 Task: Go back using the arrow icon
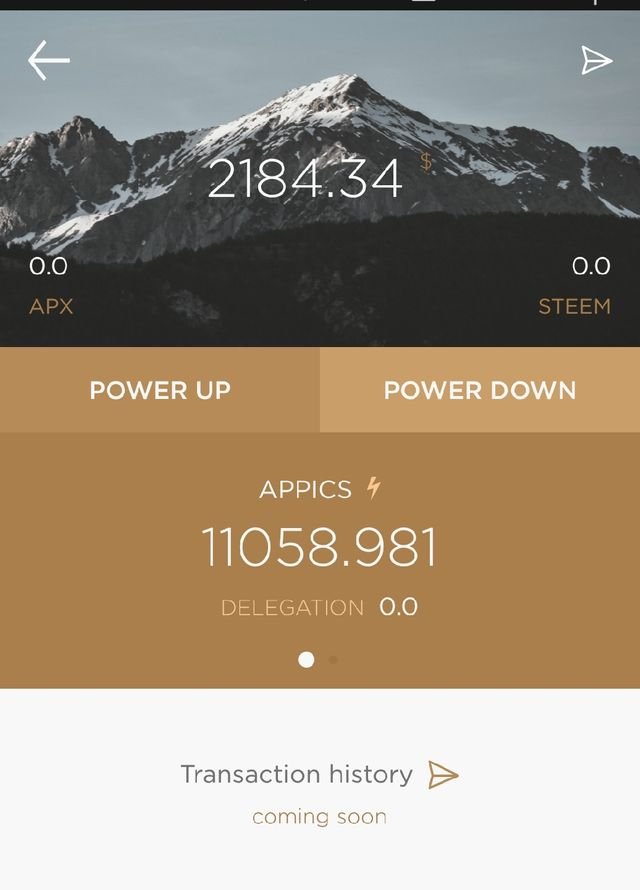tap(48, 61)
